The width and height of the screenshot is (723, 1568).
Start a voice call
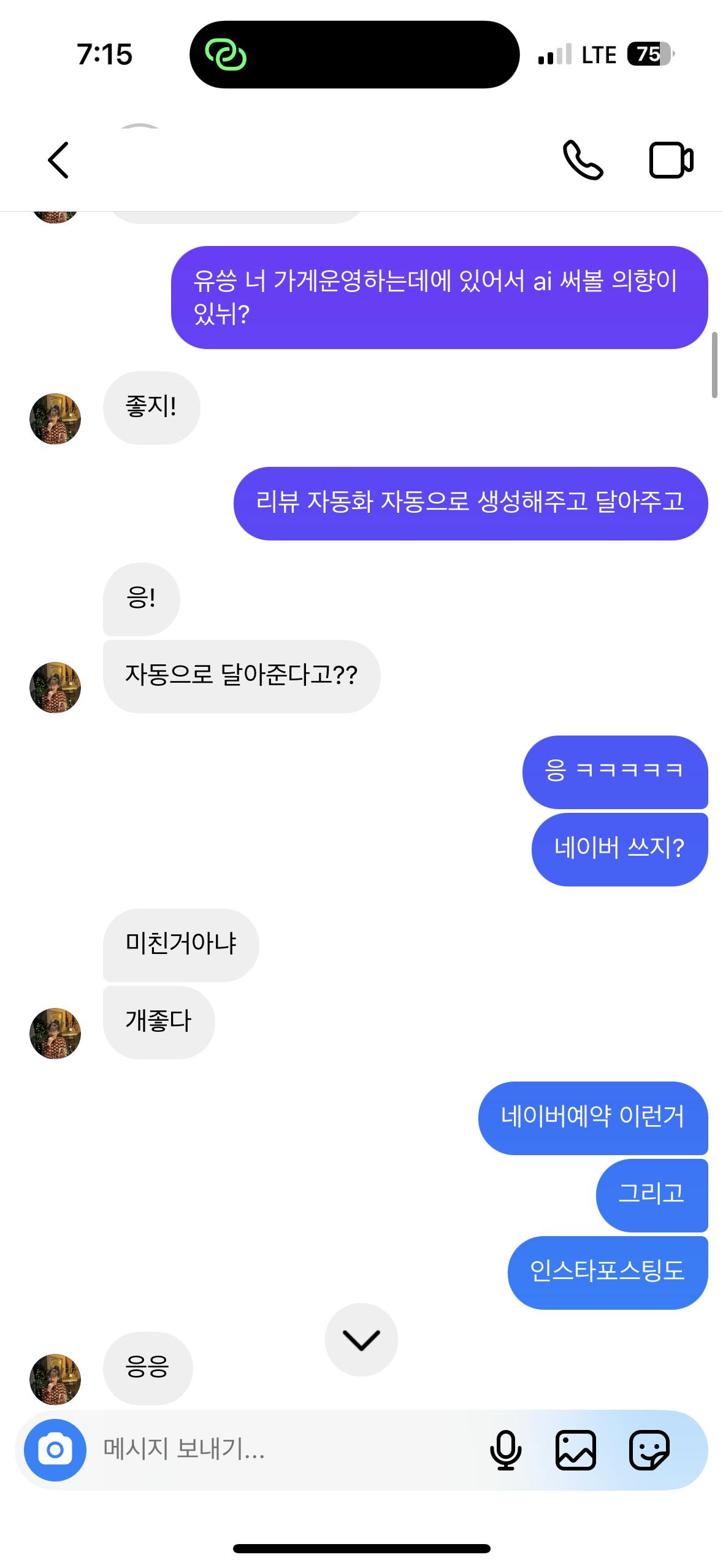pos(583,160)
